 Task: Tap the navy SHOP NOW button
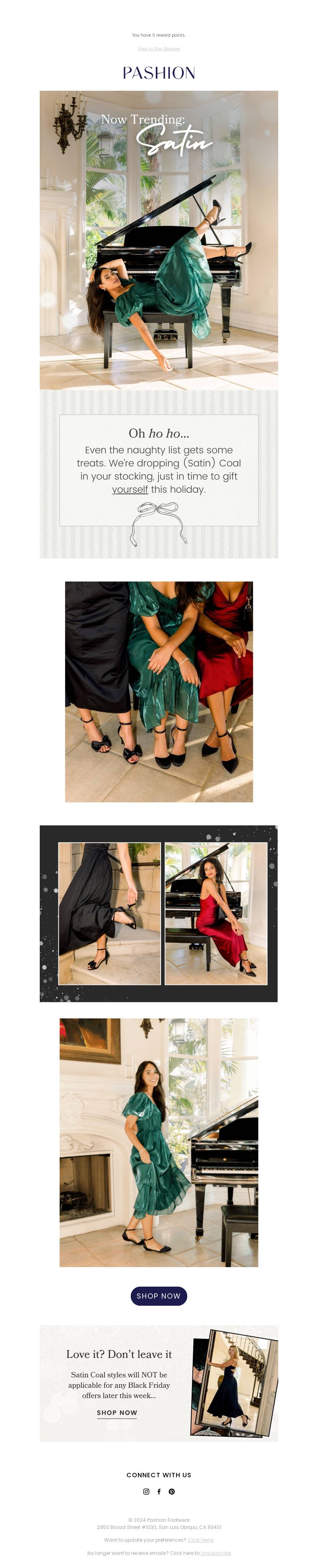click(159, 1296)
